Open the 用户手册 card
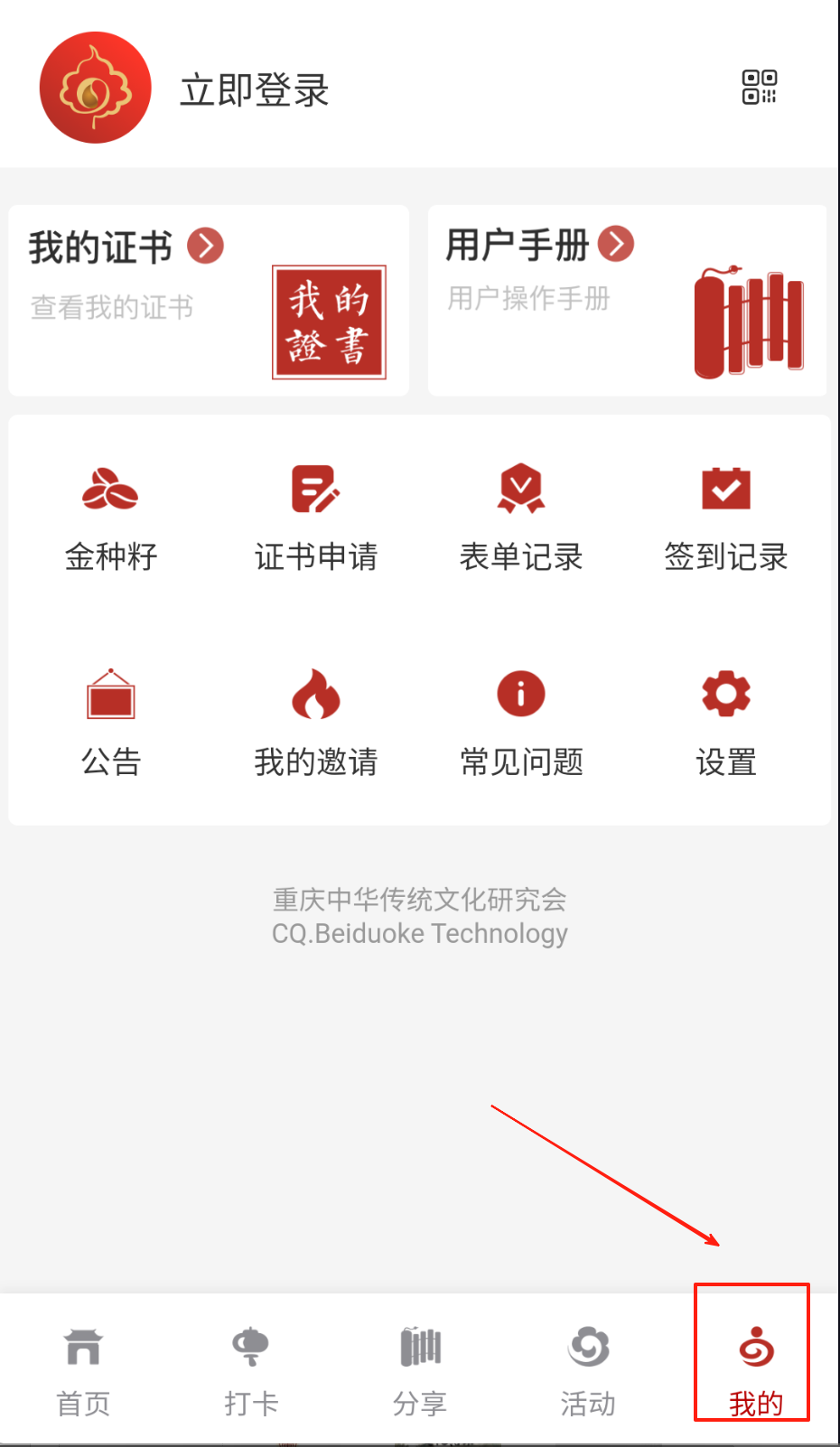Image resolution: width=840 pixels, height=1447 pixels. coord(627,301)
